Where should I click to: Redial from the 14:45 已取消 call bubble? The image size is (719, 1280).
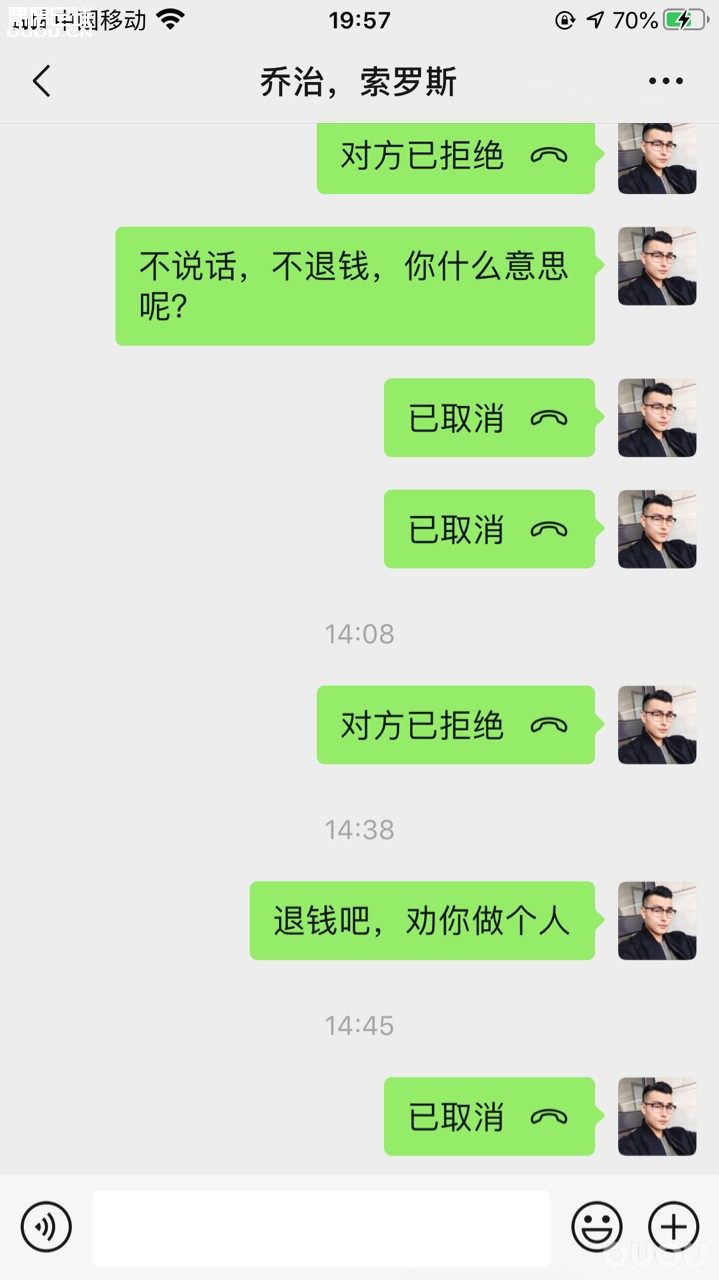489,1116
